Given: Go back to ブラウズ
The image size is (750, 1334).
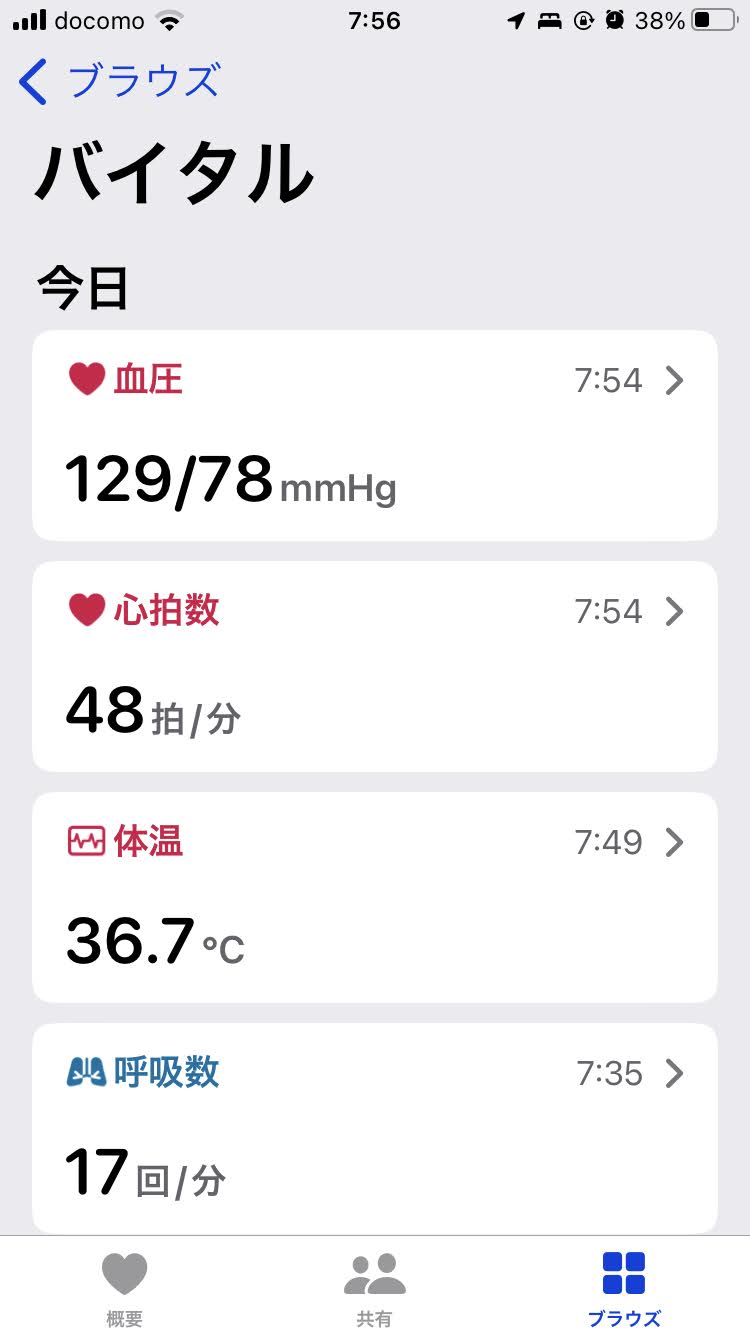Looking at the screenshot, I should tap(119, 81).
